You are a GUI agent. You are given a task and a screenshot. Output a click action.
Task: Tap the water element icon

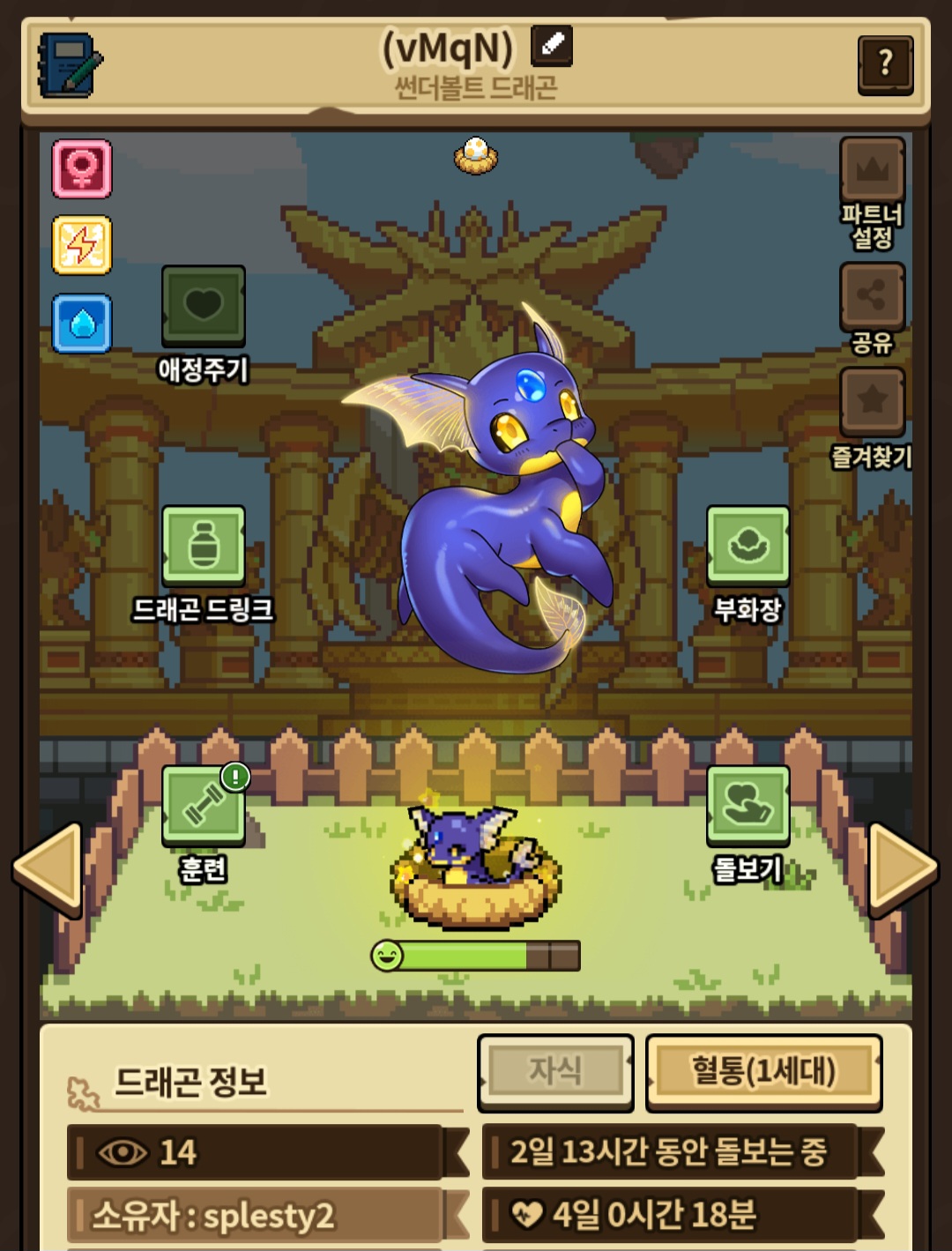point(82,324)
